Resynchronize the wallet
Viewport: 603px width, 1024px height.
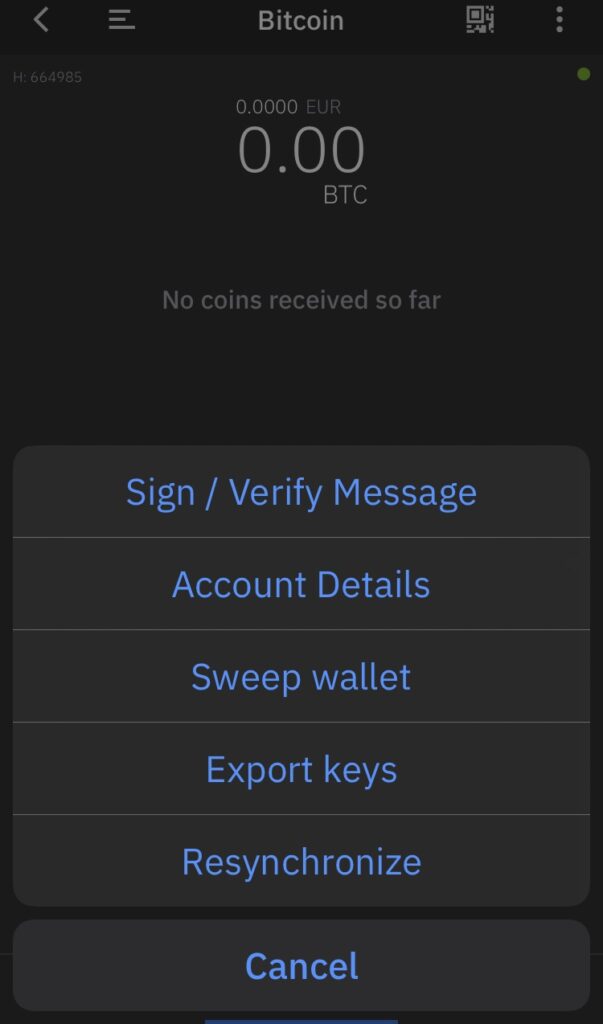[x=301, y=861]
